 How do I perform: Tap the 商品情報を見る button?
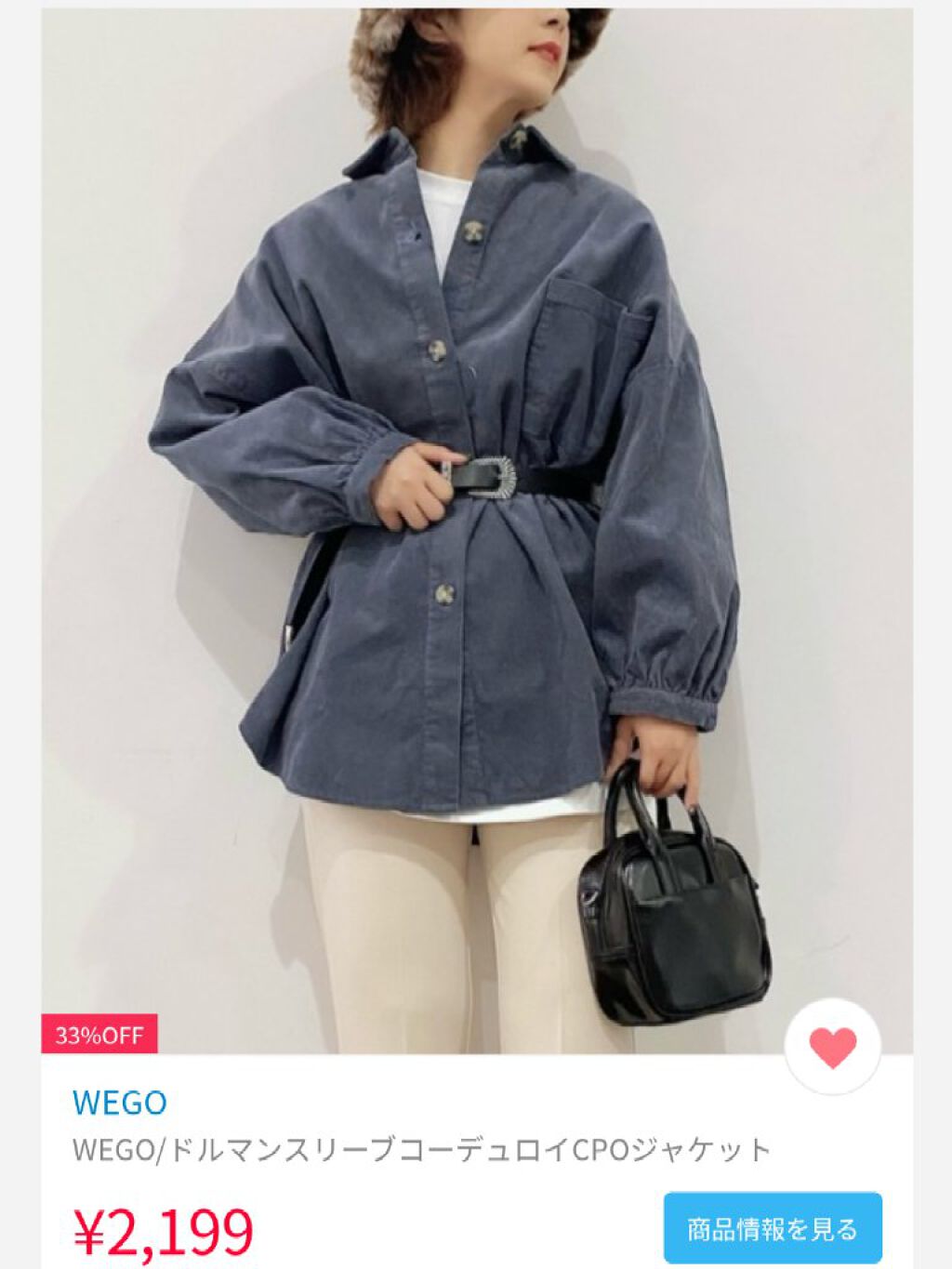[x=772, y=1229]
